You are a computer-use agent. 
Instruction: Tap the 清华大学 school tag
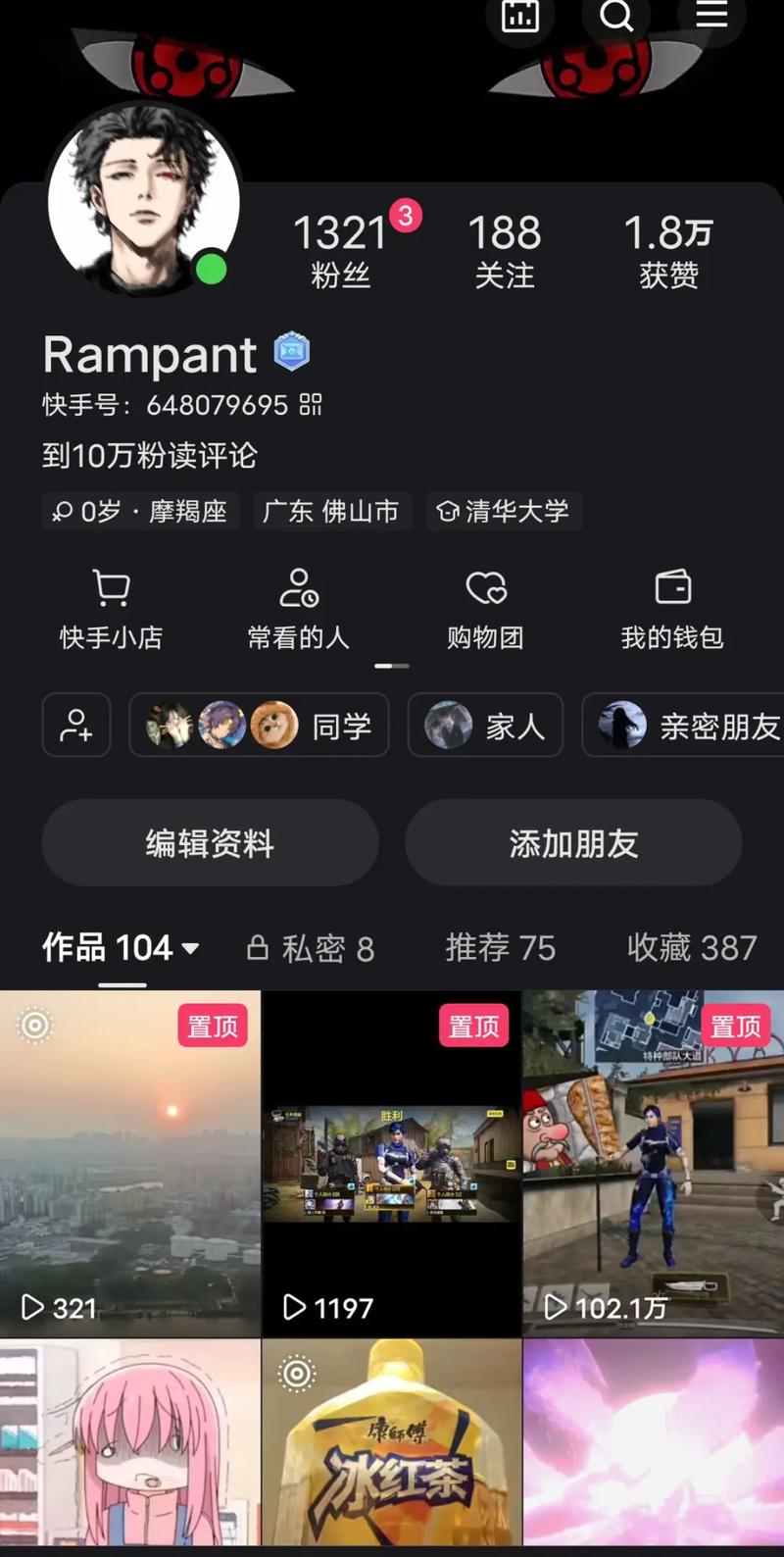[504, 511]
